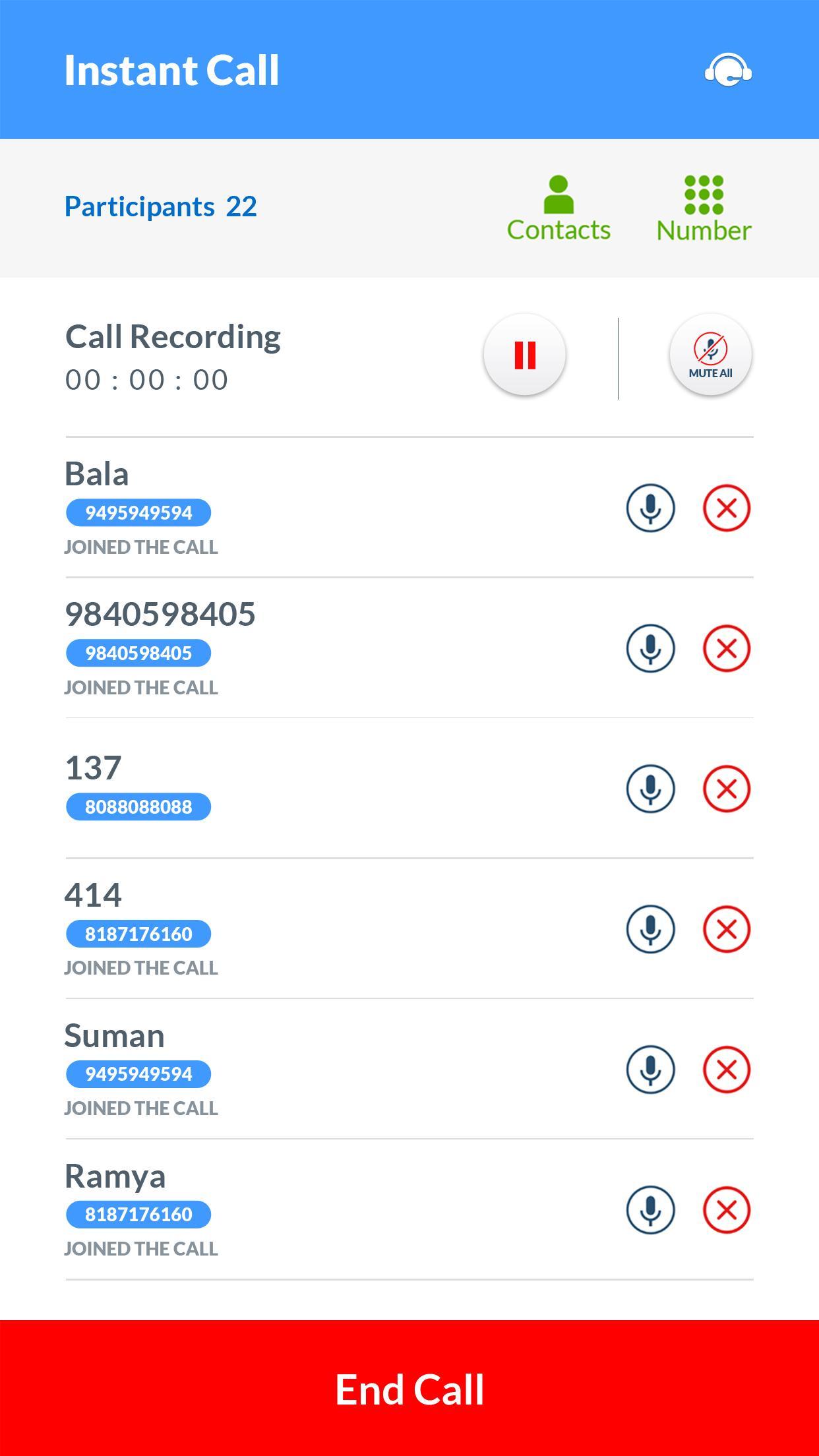This screenshot has width=819, height=1456.
Task: Mute participant 414's microphone
Action: (650, 929)
